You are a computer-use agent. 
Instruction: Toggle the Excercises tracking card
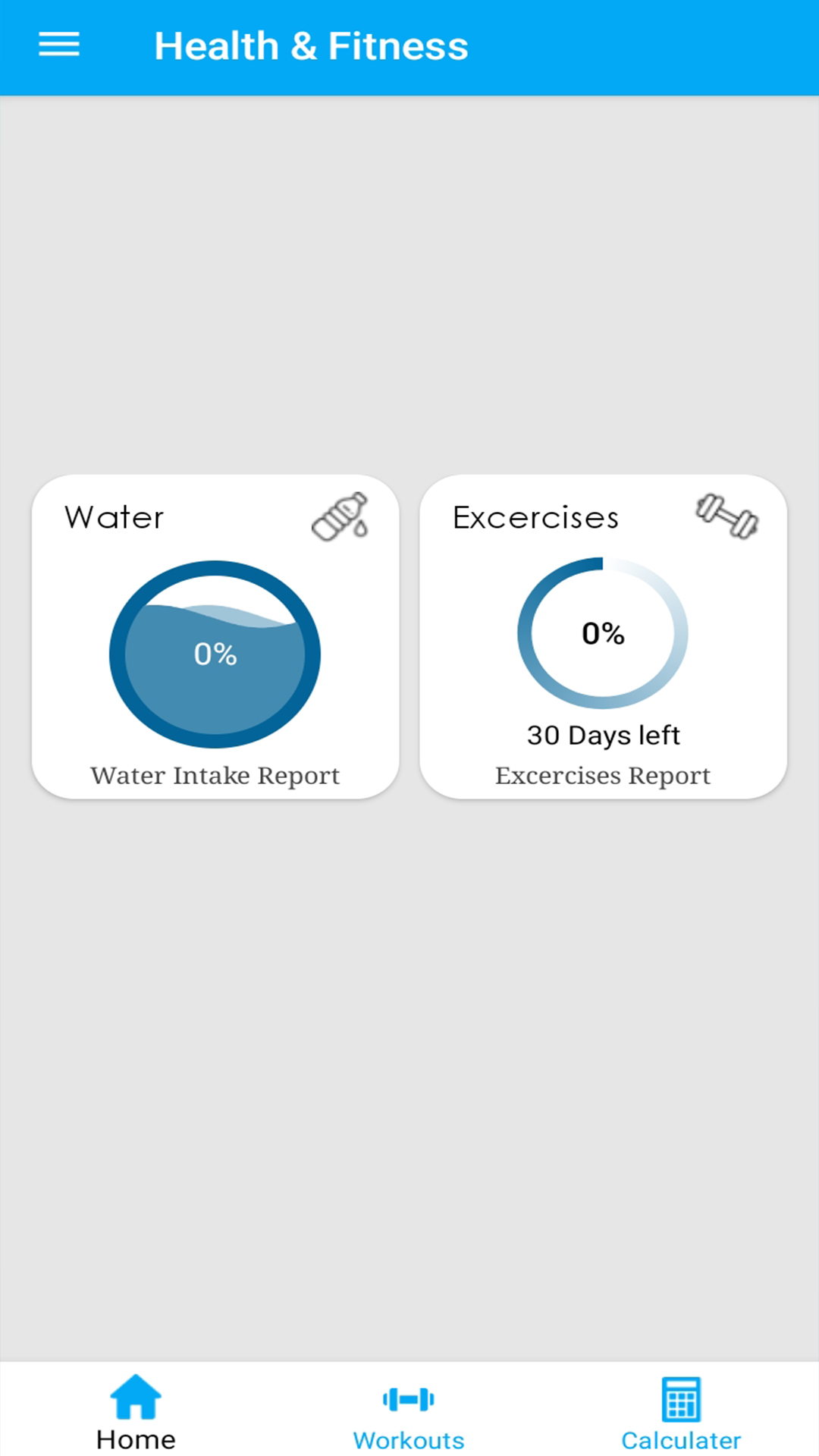click(x=603, y=635)
